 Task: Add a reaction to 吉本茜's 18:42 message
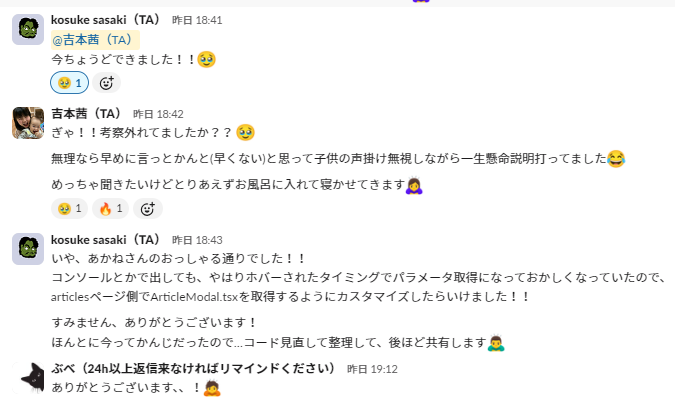click(148, 209)
